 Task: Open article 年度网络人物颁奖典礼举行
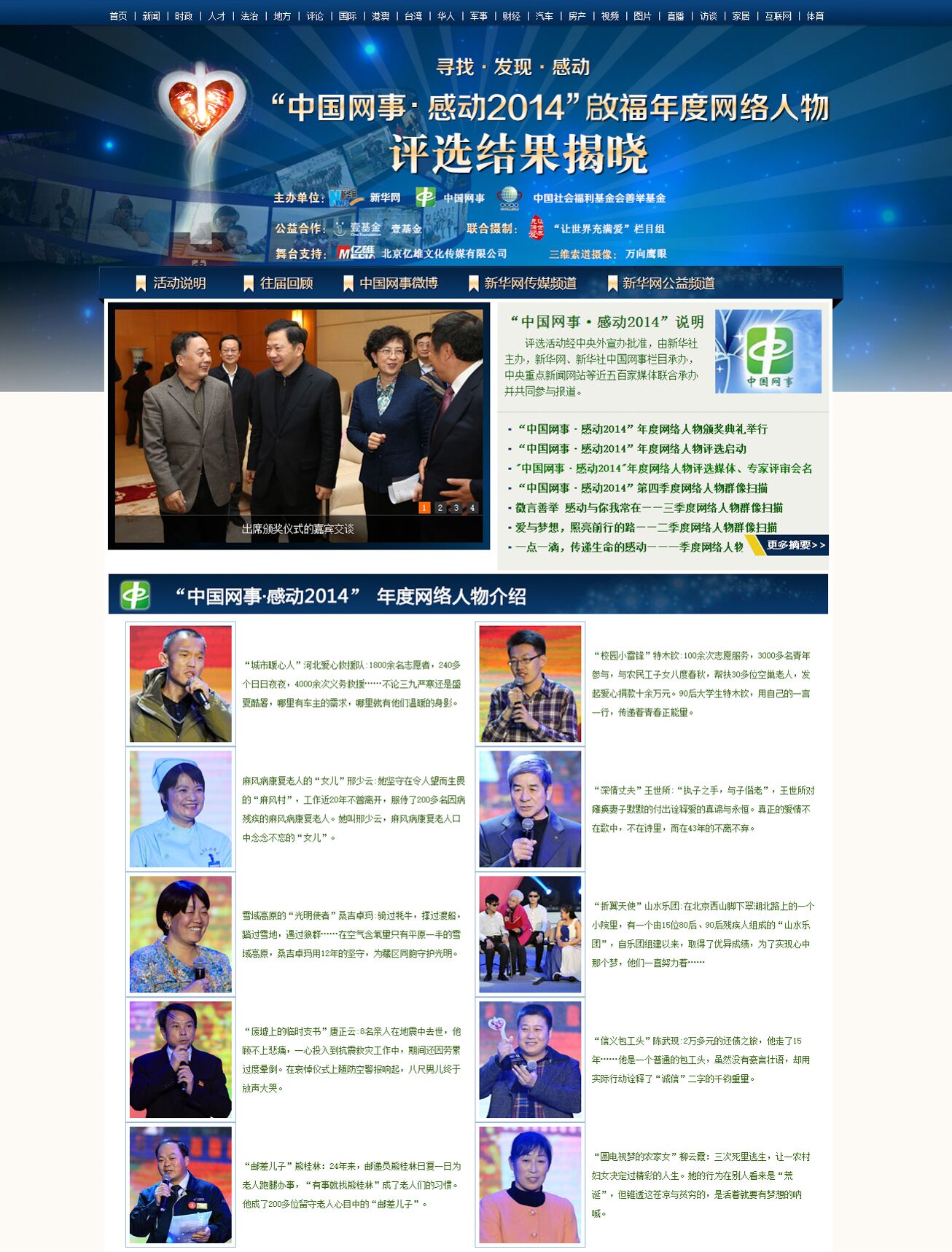click(642, 429)
